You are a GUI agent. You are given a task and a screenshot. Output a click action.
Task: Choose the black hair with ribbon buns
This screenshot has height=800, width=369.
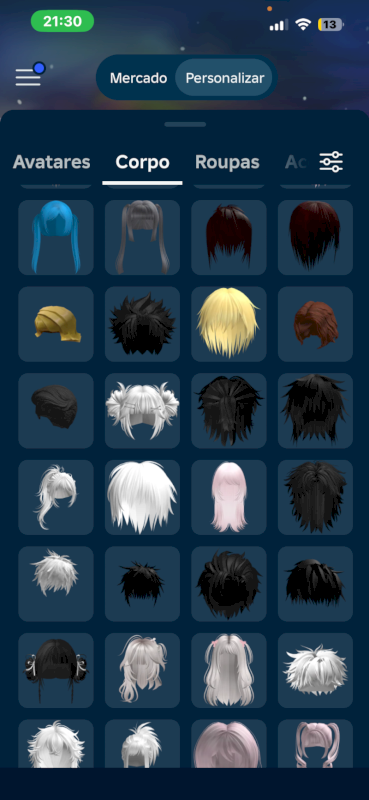(56, 670)
